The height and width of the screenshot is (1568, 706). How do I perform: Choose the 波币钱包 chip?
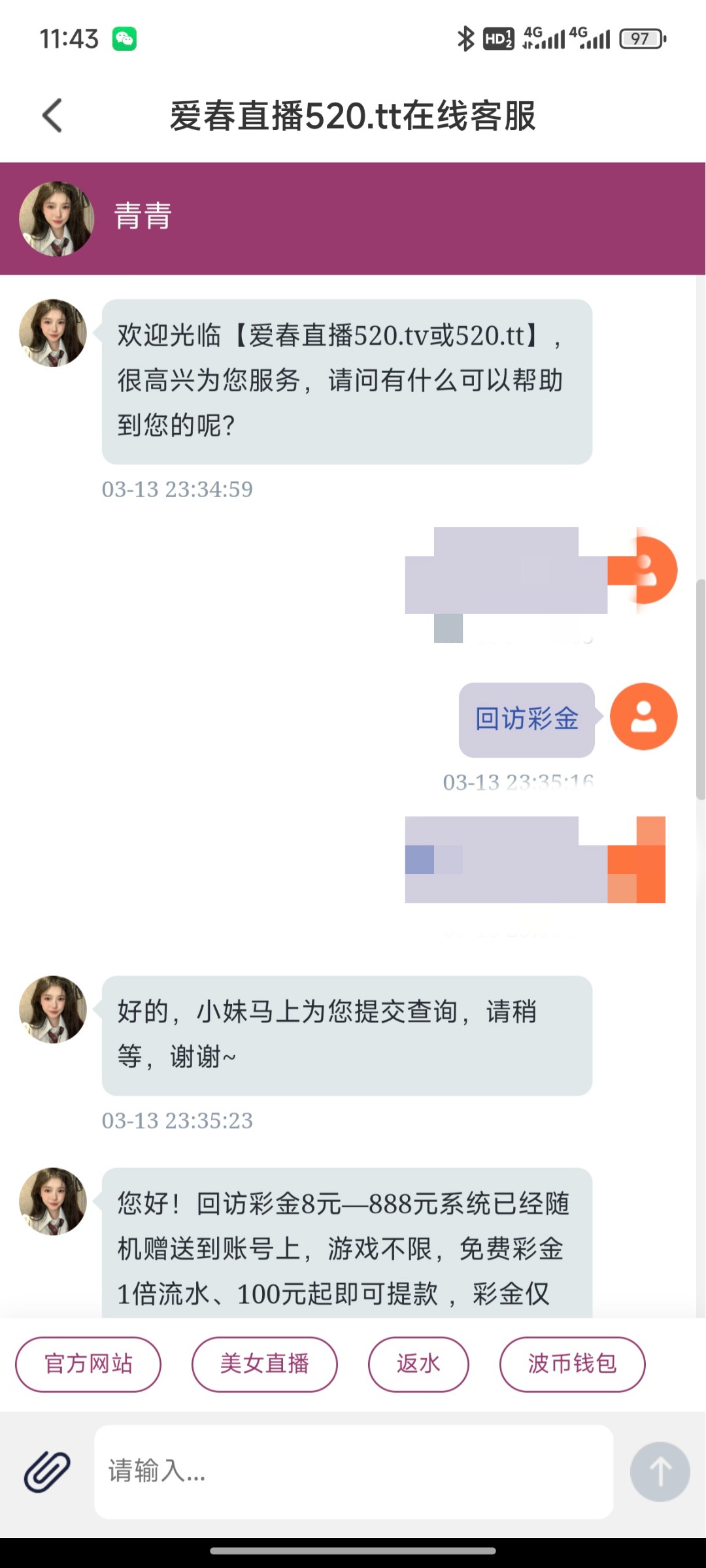point(572,1364)
